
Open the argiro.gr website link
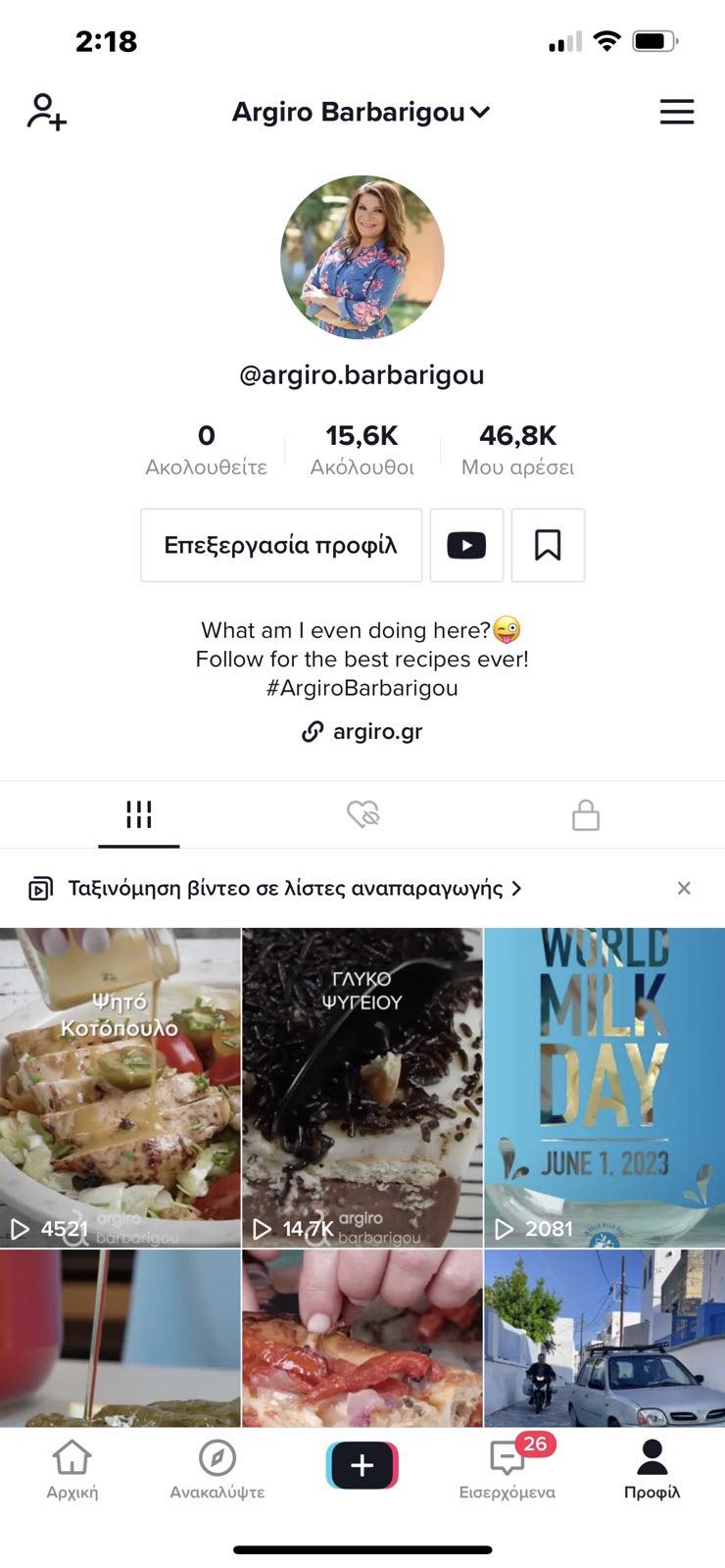(x=362, y=731)
